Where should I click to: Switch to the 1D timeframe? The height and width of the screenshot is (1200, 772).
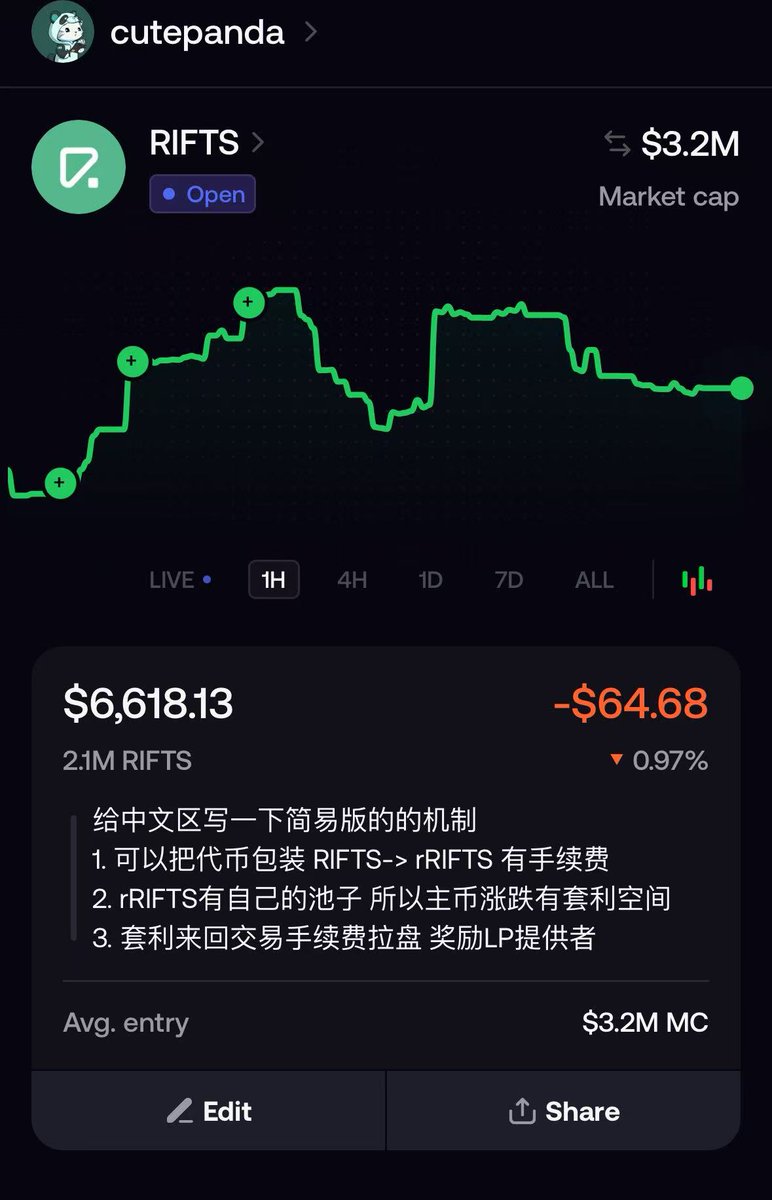pyautogui.click(x=430, y=580)
